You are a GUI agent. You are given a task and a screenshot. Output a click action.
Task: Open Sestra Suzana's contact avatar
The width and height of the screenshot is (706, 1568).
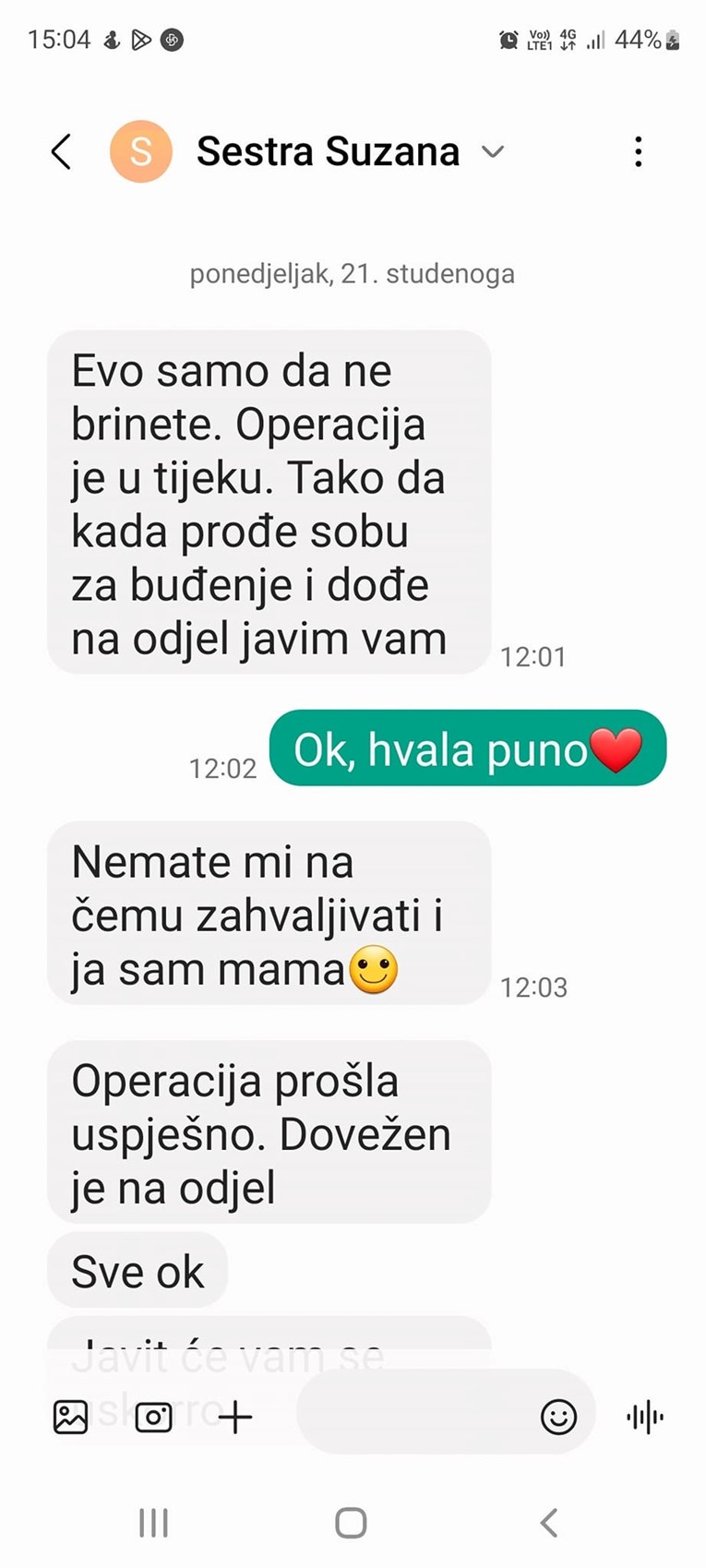pos(140,151)
